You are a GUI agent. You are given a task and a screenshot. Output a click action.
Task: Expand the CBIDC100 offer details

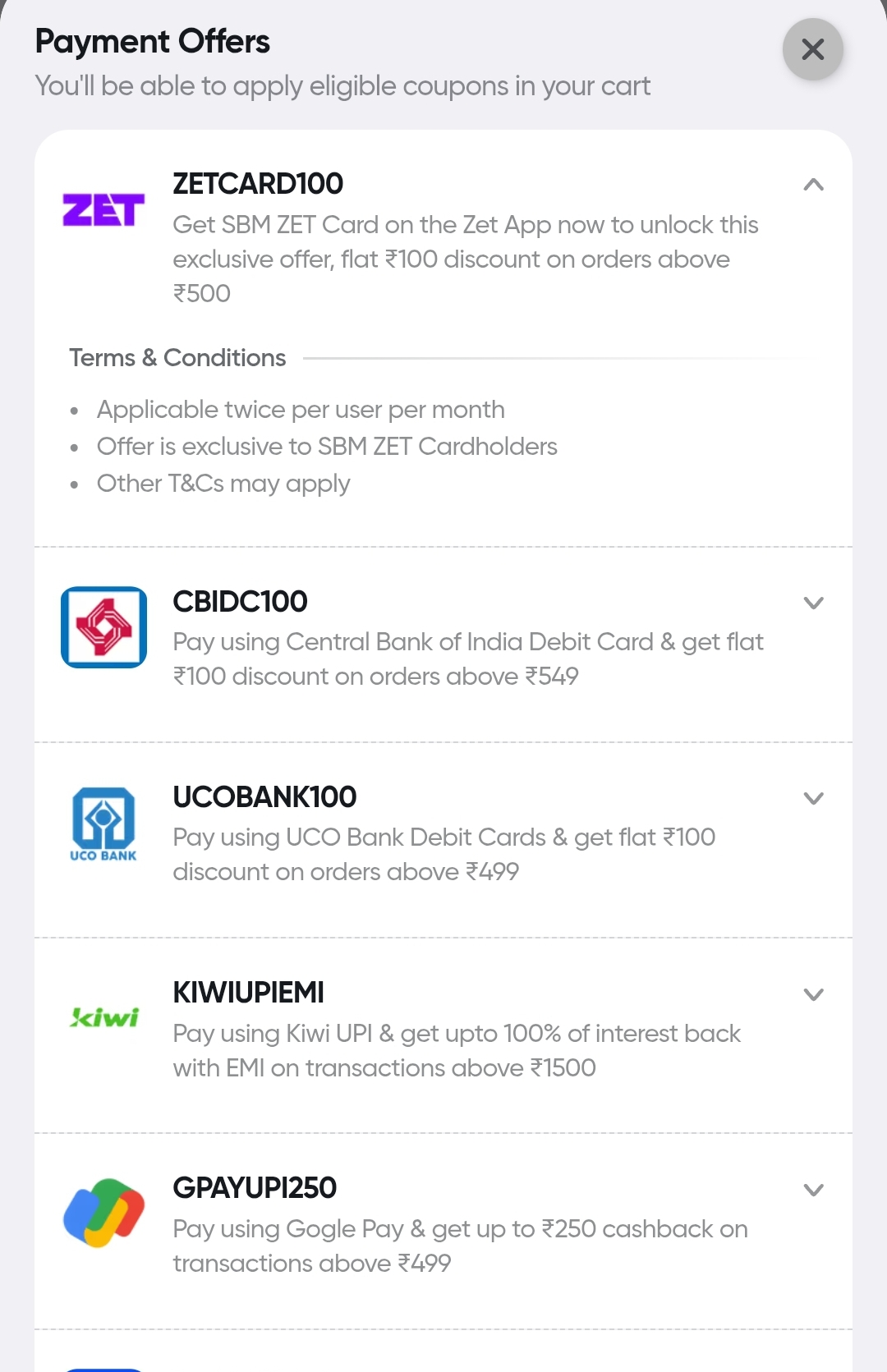point(814,602)
